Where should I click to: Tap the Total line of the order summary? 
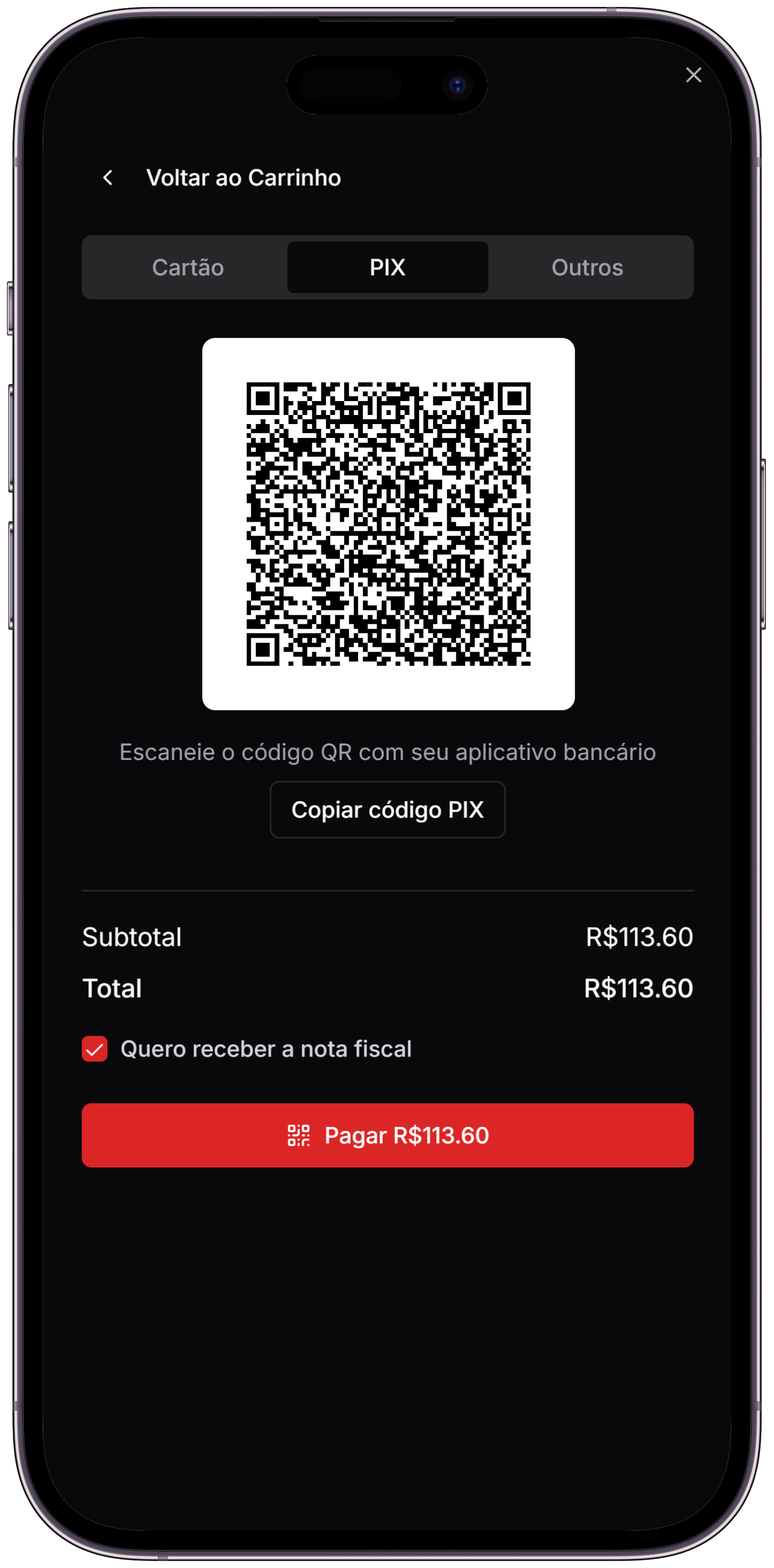click(387, 989)
